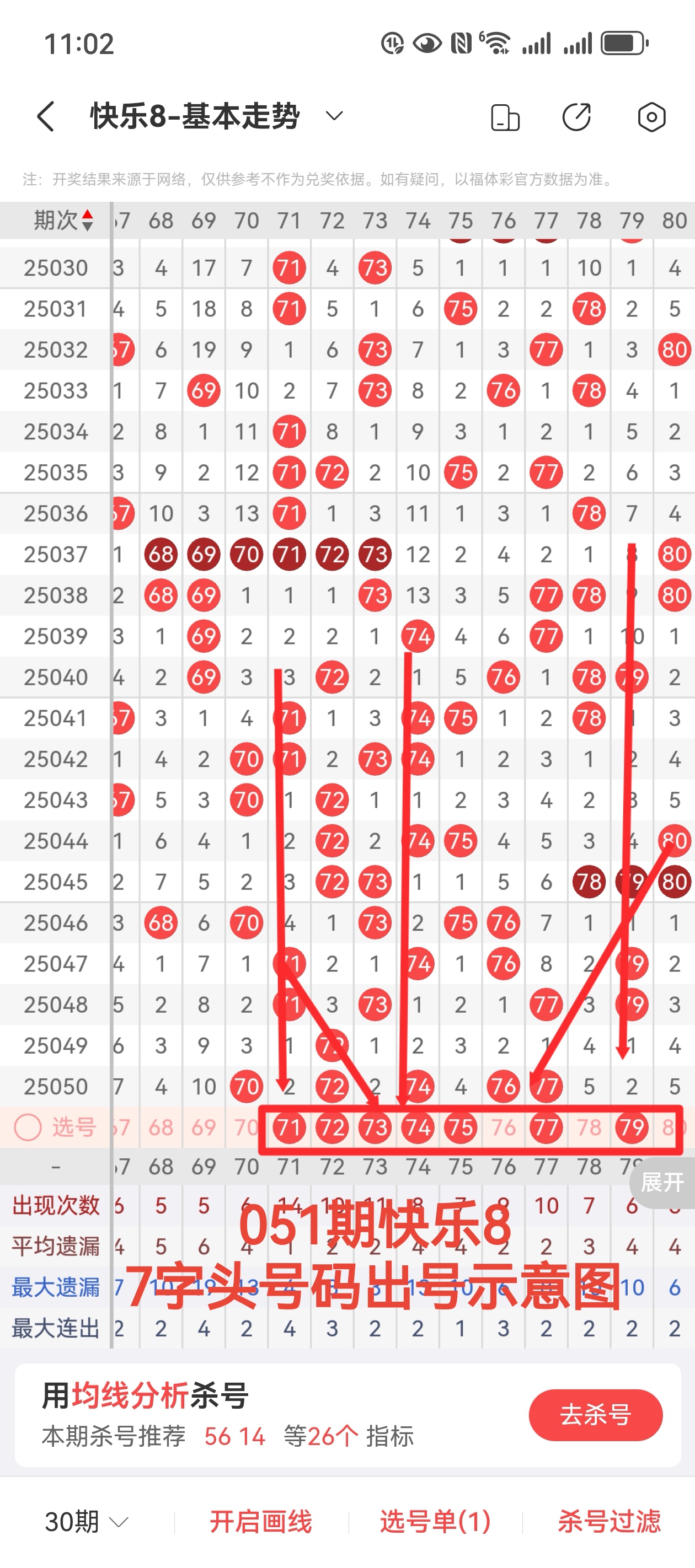Viewport: 695px width, 1568px height.
Task: Share the trend chart
Action: tap(576, 117)
